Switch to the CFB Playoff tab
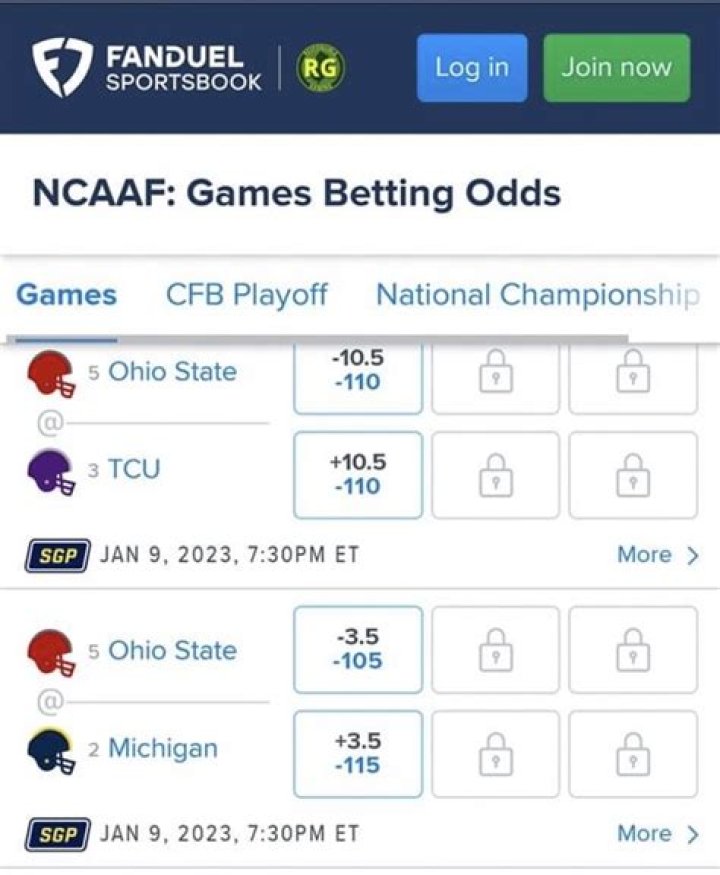 [x=247, y=294]
